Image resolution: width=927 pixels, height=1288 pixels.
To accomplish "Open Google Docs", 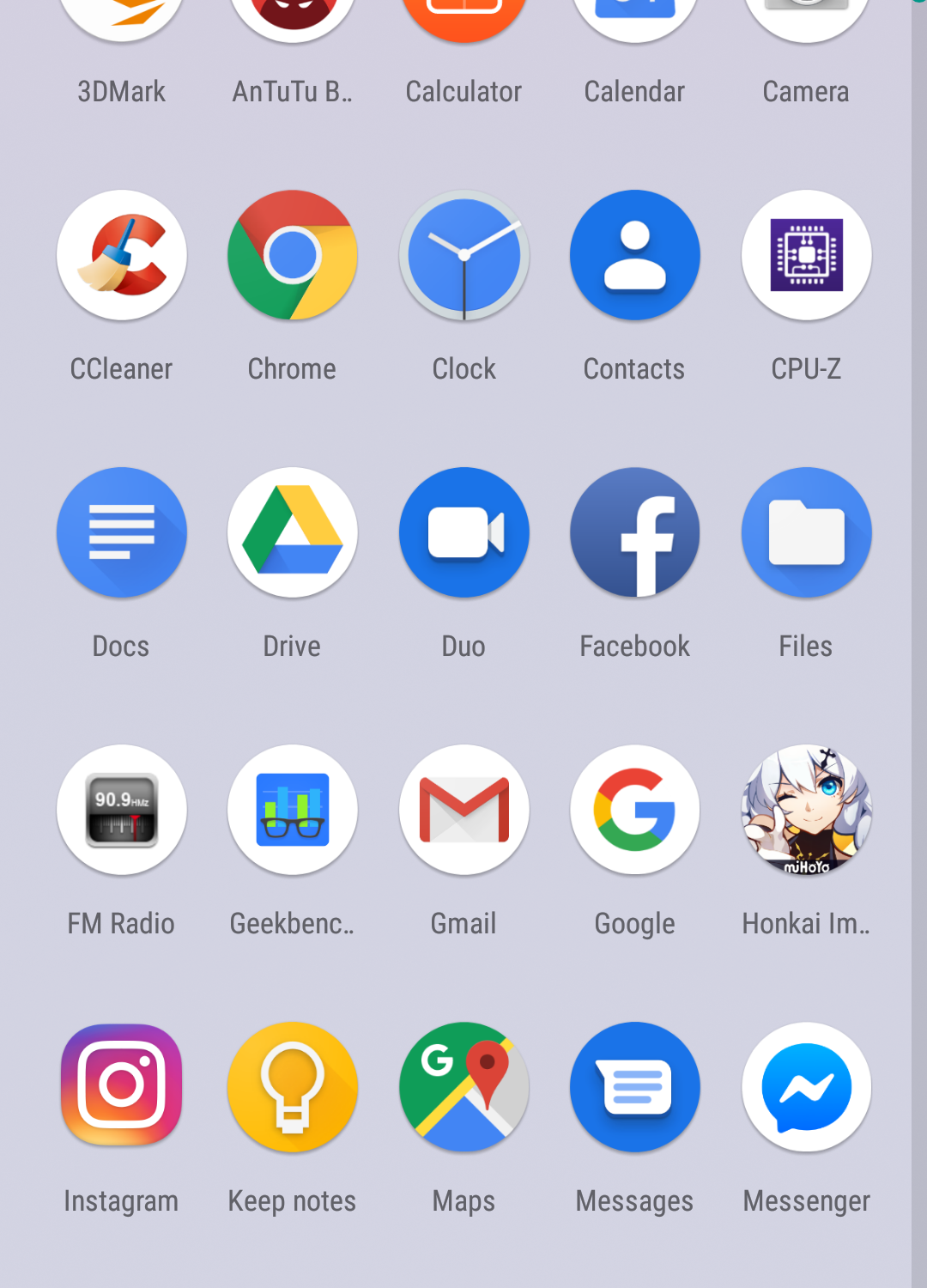I will (121, 532).
